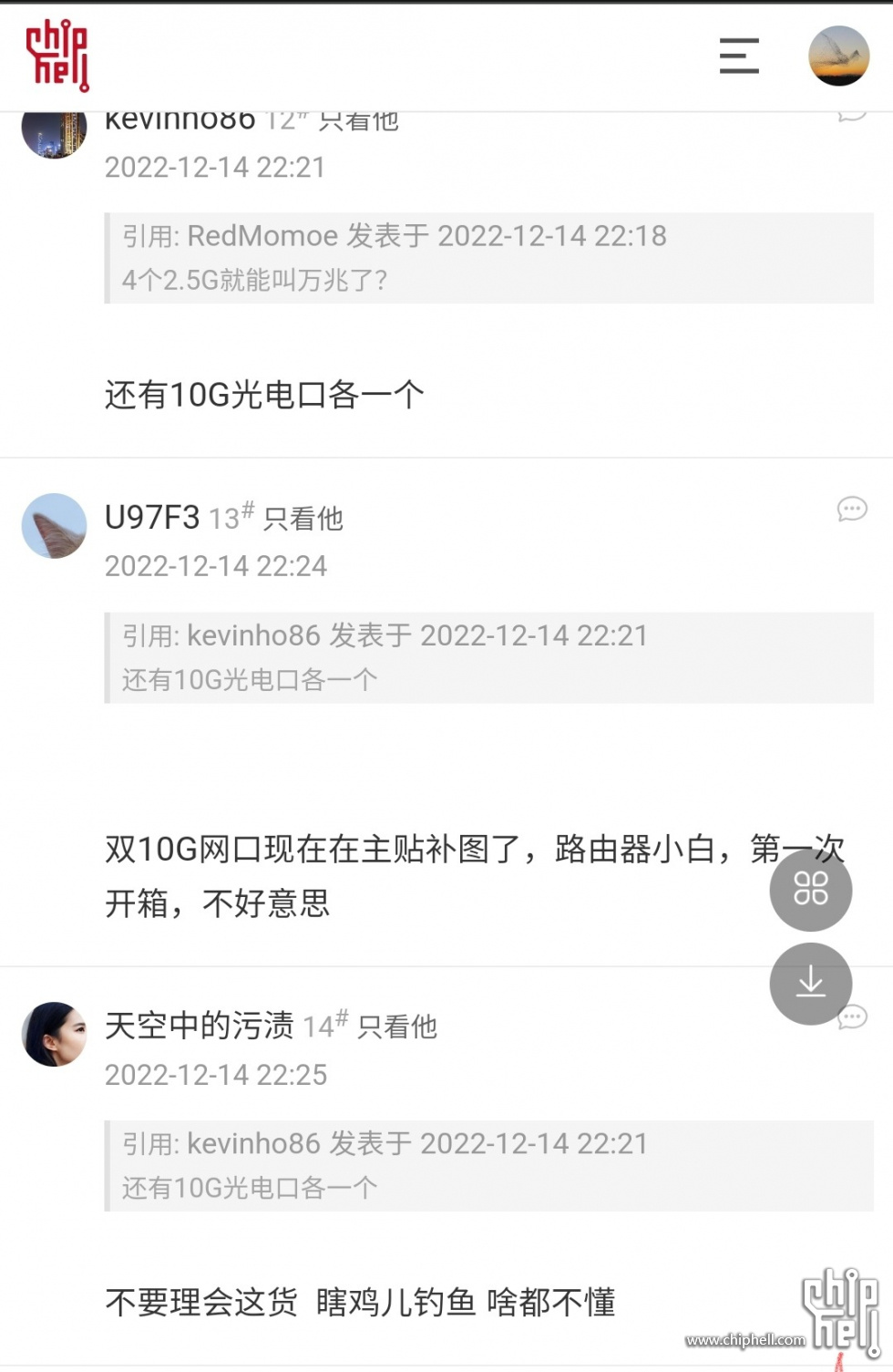
Task: Tap the download floating button
Action: tap(811, 984)
